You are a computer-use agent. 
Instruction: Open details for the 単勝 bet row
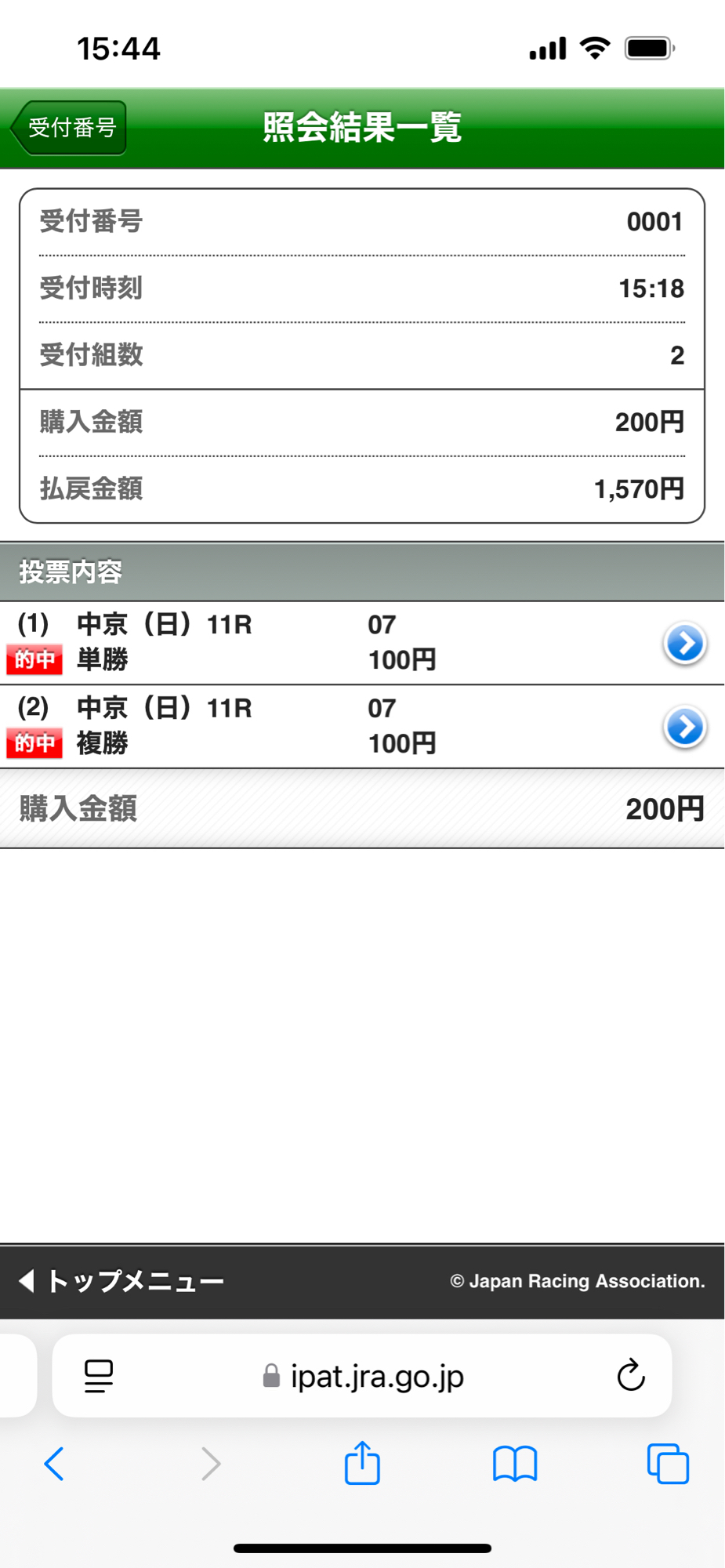[684, 644]
